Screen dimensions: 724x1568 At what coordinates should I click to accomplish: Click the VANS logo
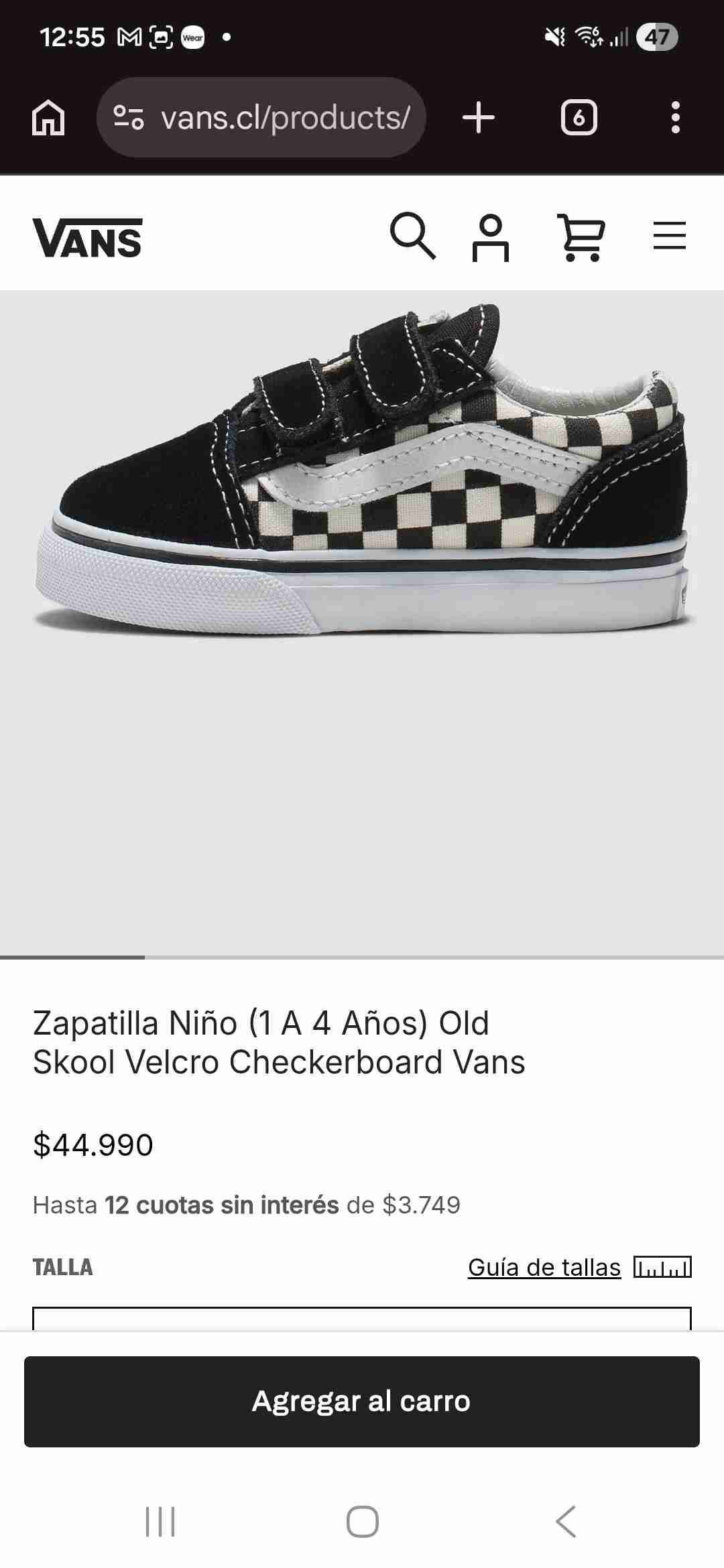tap(88, 237)
